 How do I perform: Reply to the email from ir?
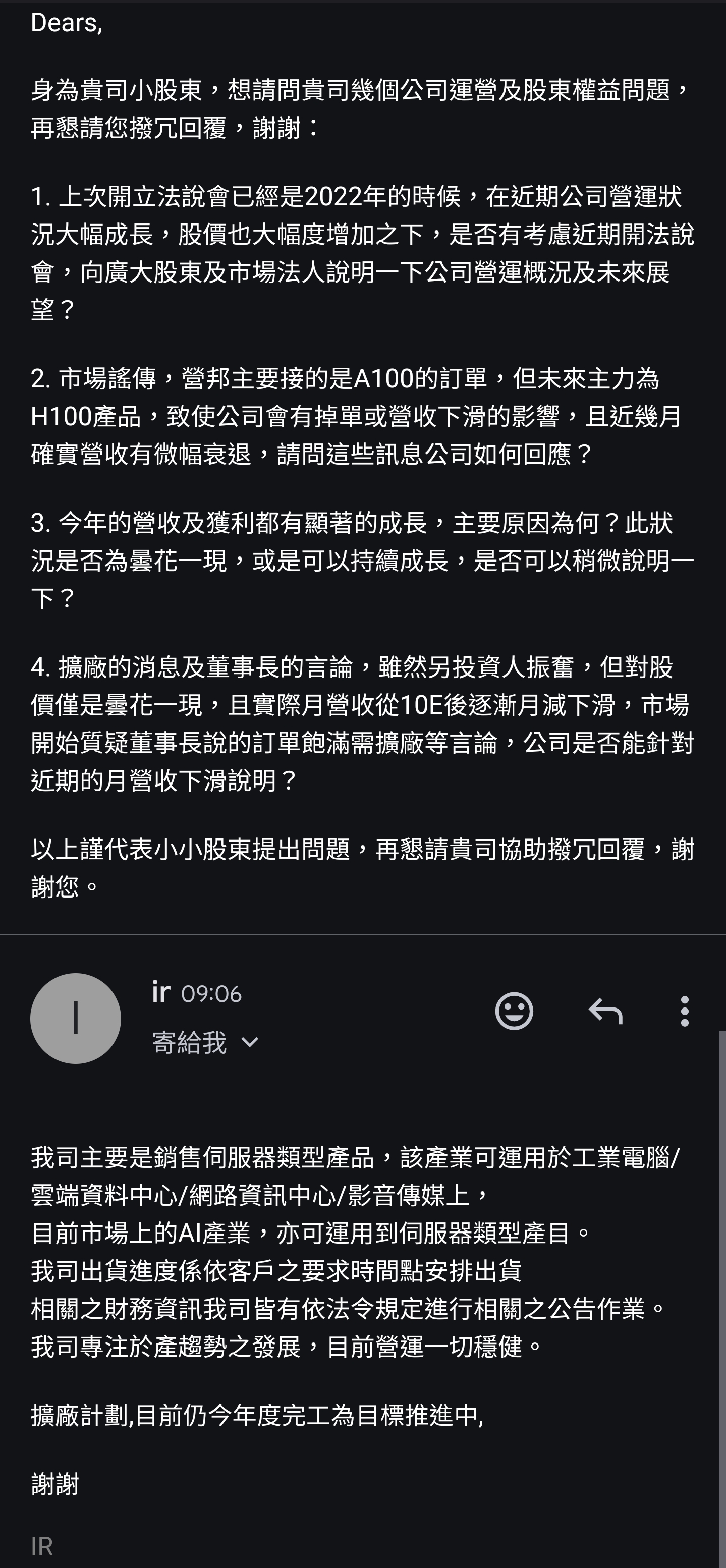point(605,1011)
